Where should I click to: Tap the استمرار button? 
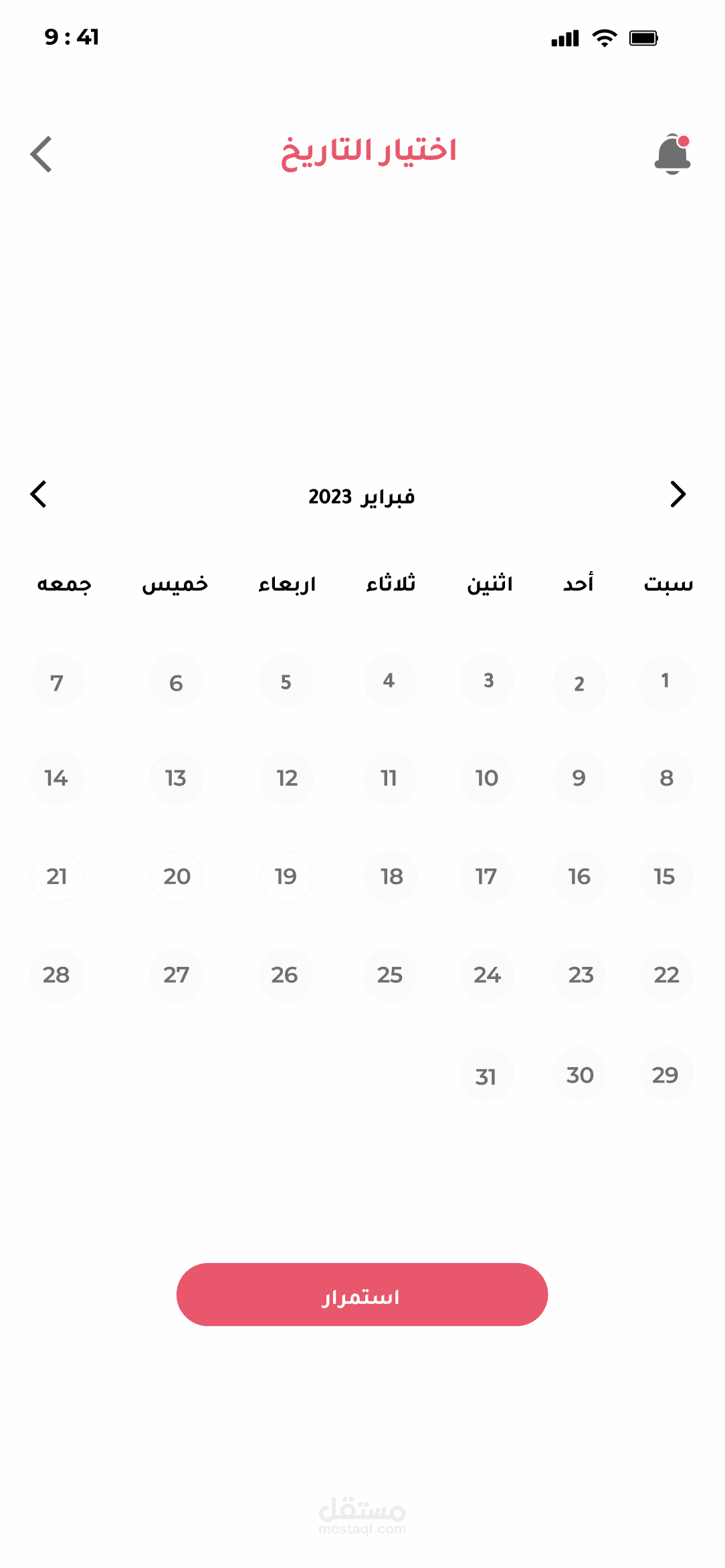point(362,1295)
